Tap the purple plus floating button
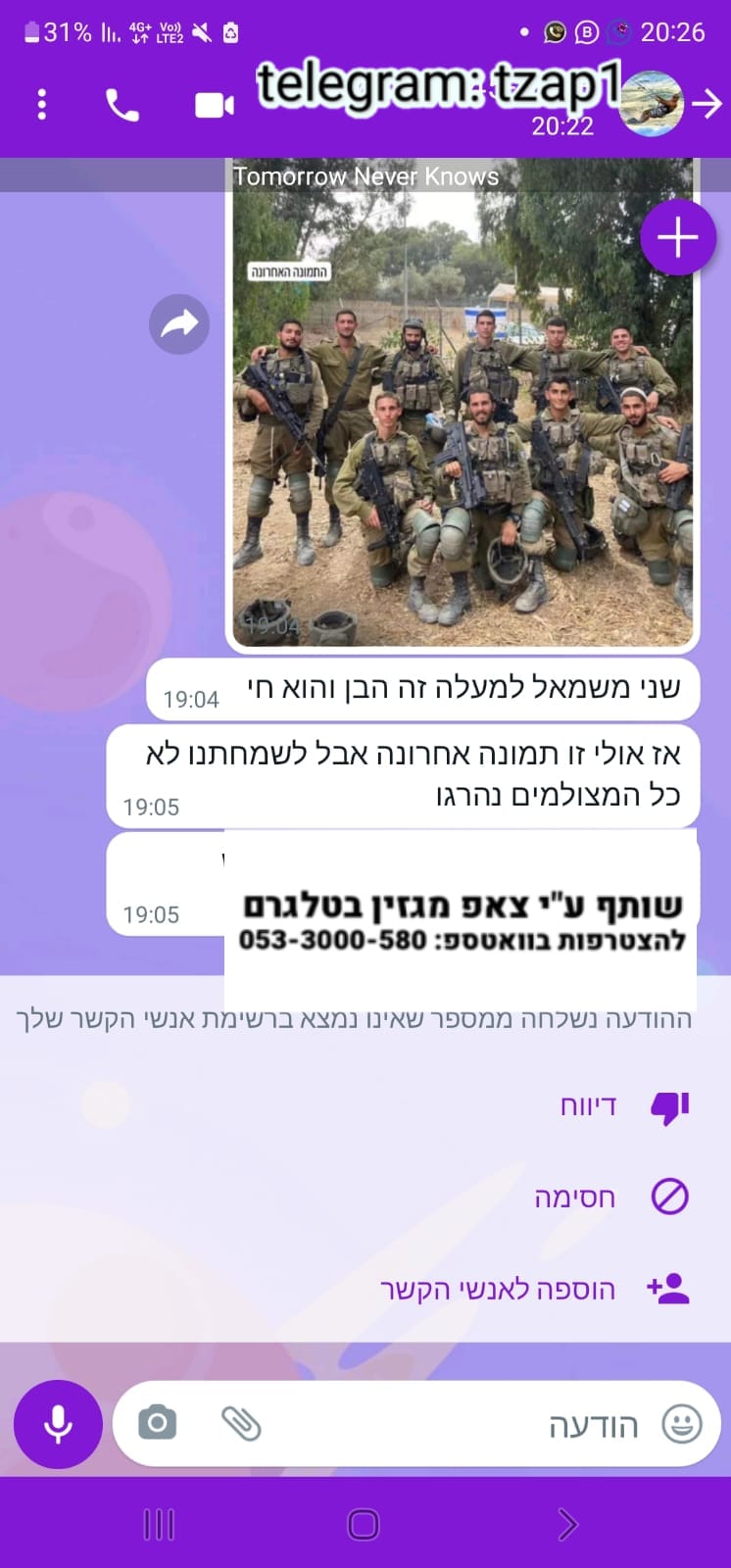Screen dimensions: 731x1568 (x=677, y=238)
